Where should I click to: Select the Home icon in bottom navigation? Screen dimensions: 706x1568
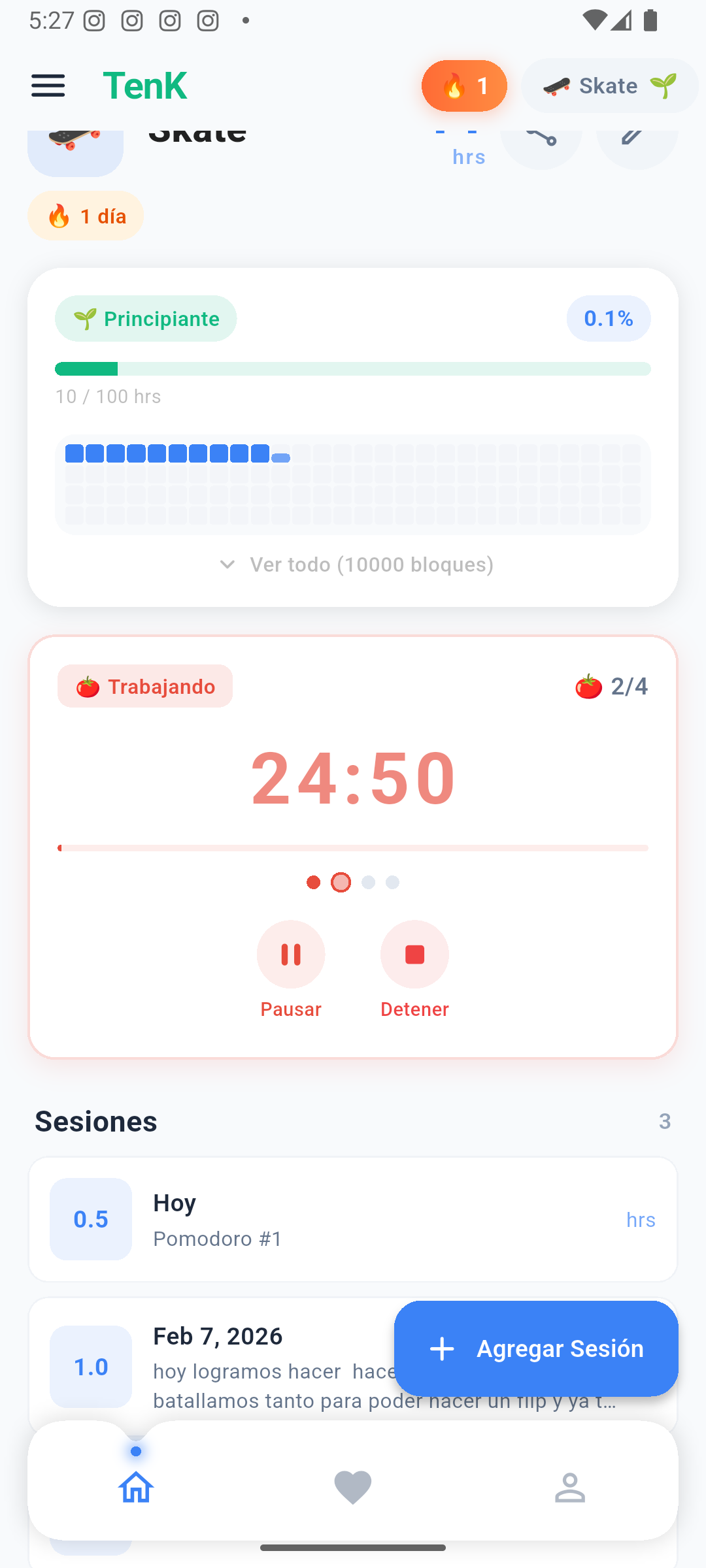coord(135,1487)
